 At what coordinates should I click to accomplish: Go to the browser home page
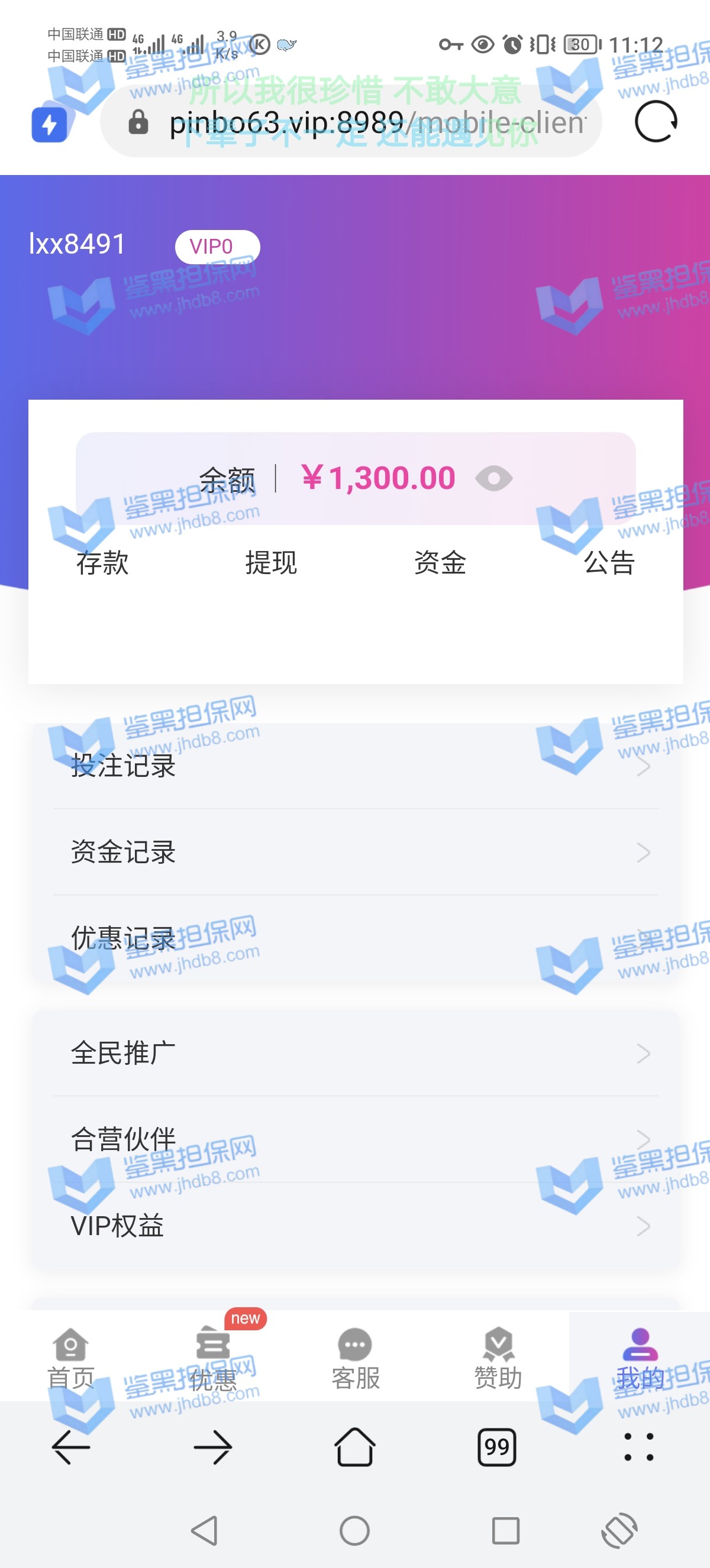[355, 1447]
